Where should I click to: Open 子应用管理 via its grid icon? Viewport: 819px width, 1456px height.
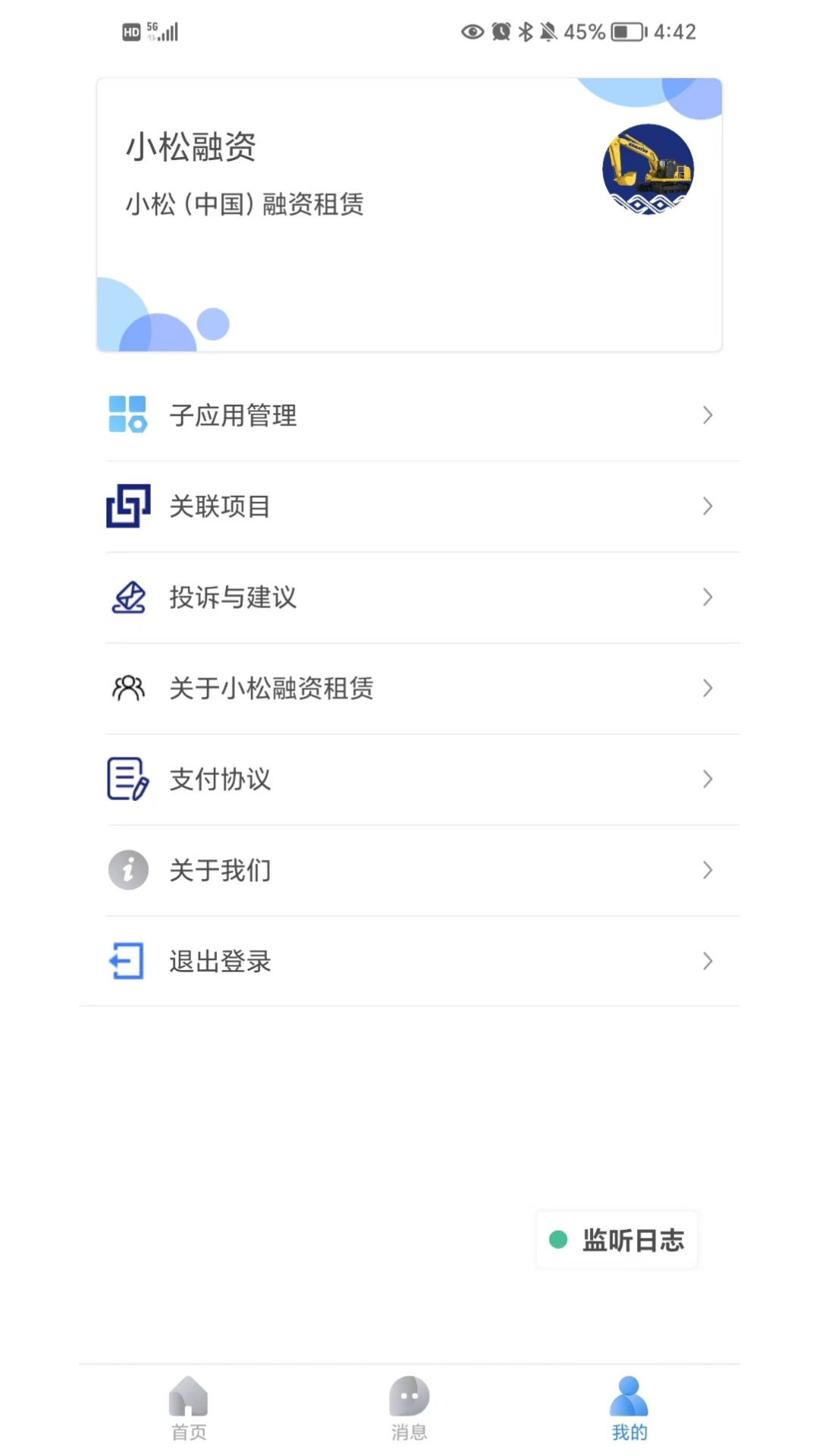(x=127, y=415)
